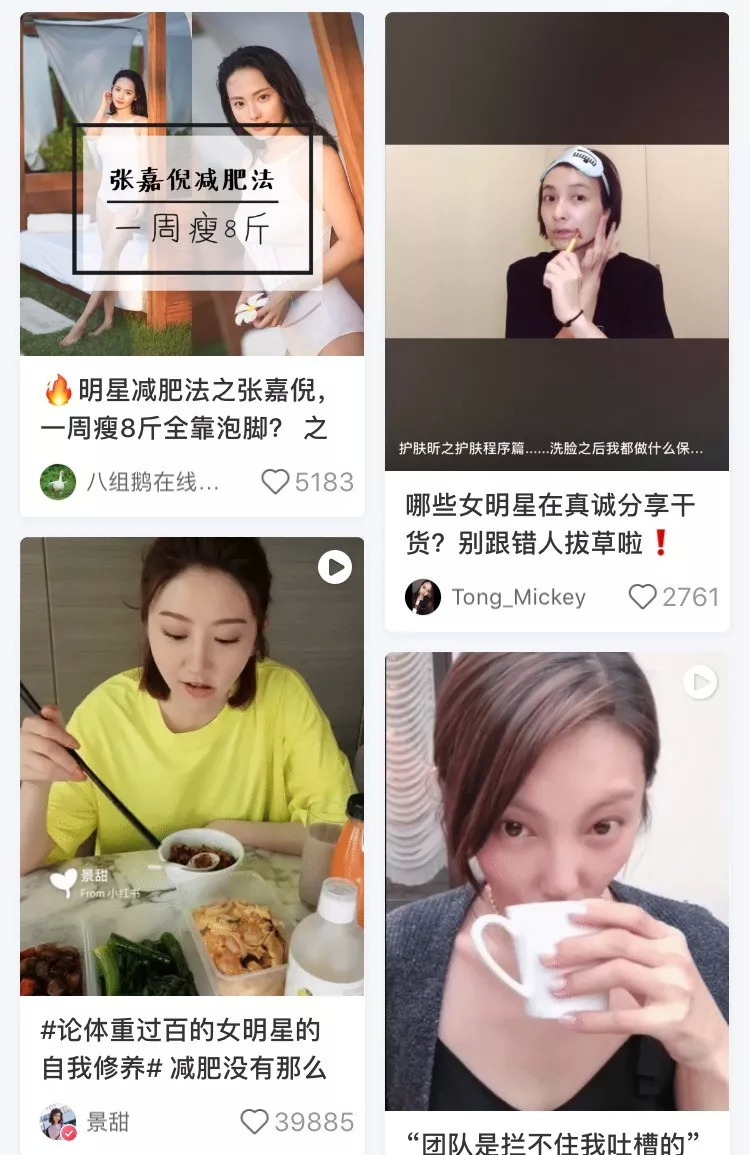Image resolution: width=750 pixels, height=1155 pixels.
Task: Open 景甜's video about 减肥
Action: click(x=192, y=765)
